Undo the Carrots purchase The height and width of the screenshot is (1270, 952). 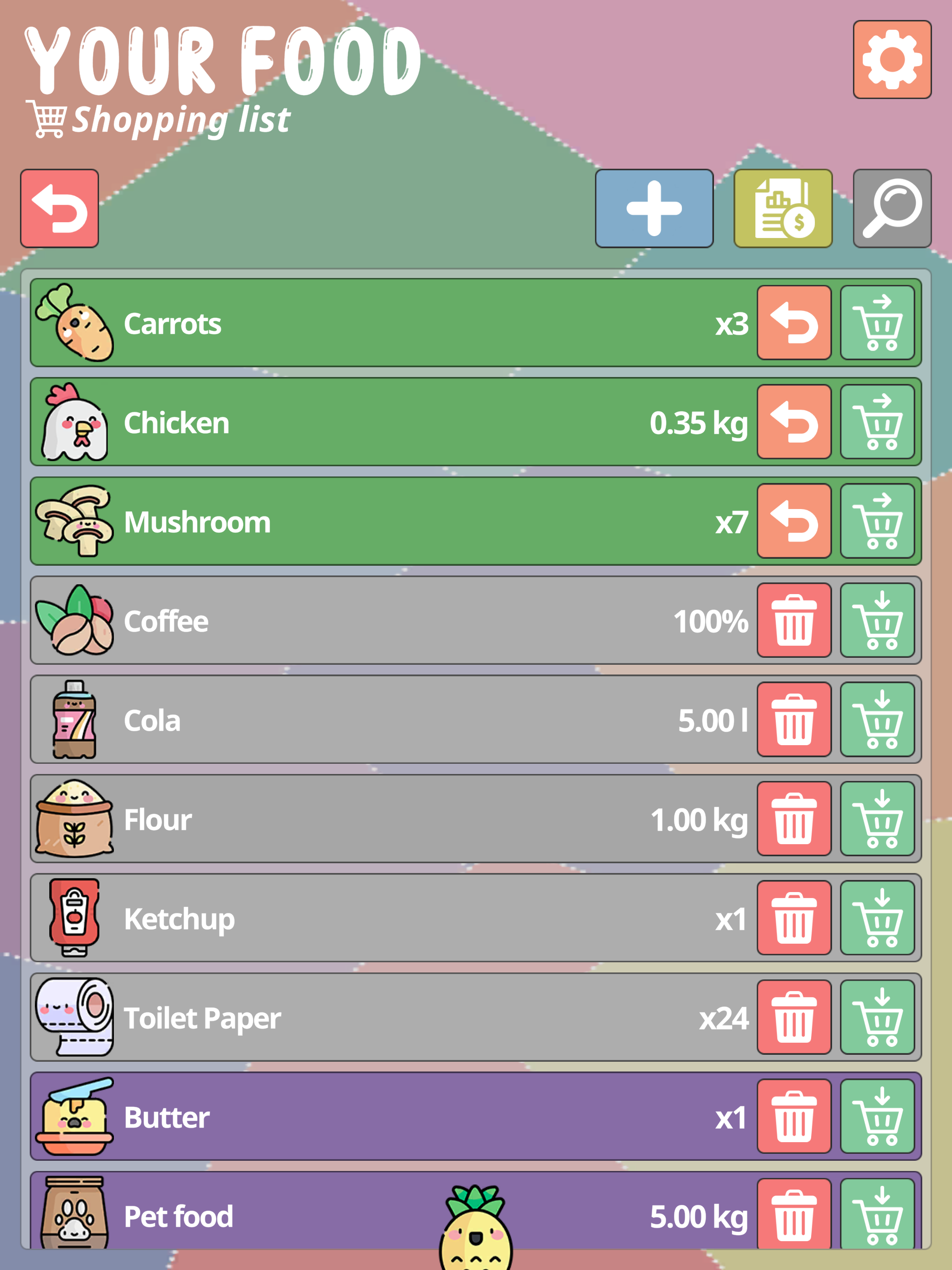click(793, 323)
